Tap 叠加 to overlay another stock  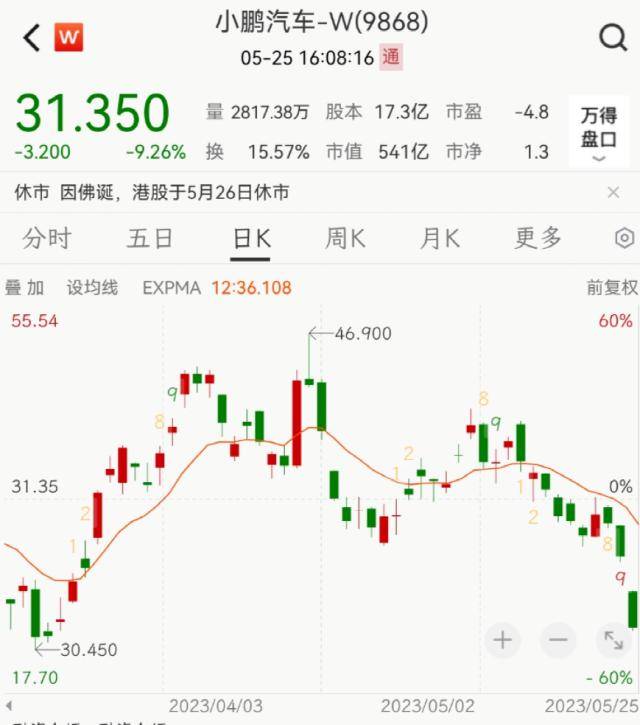click(25, 288)
